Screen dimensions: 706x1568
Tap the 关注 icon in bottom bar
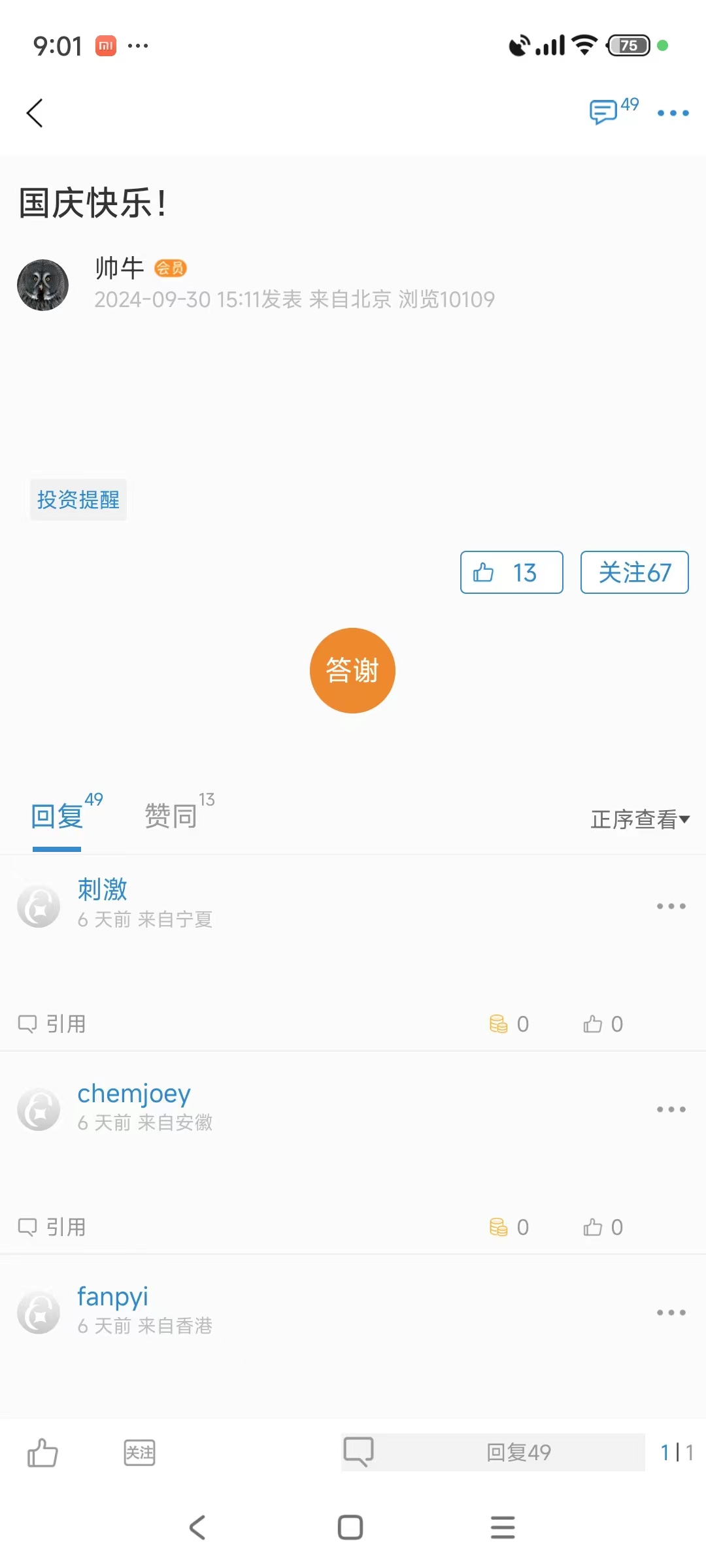point(139,1453)
